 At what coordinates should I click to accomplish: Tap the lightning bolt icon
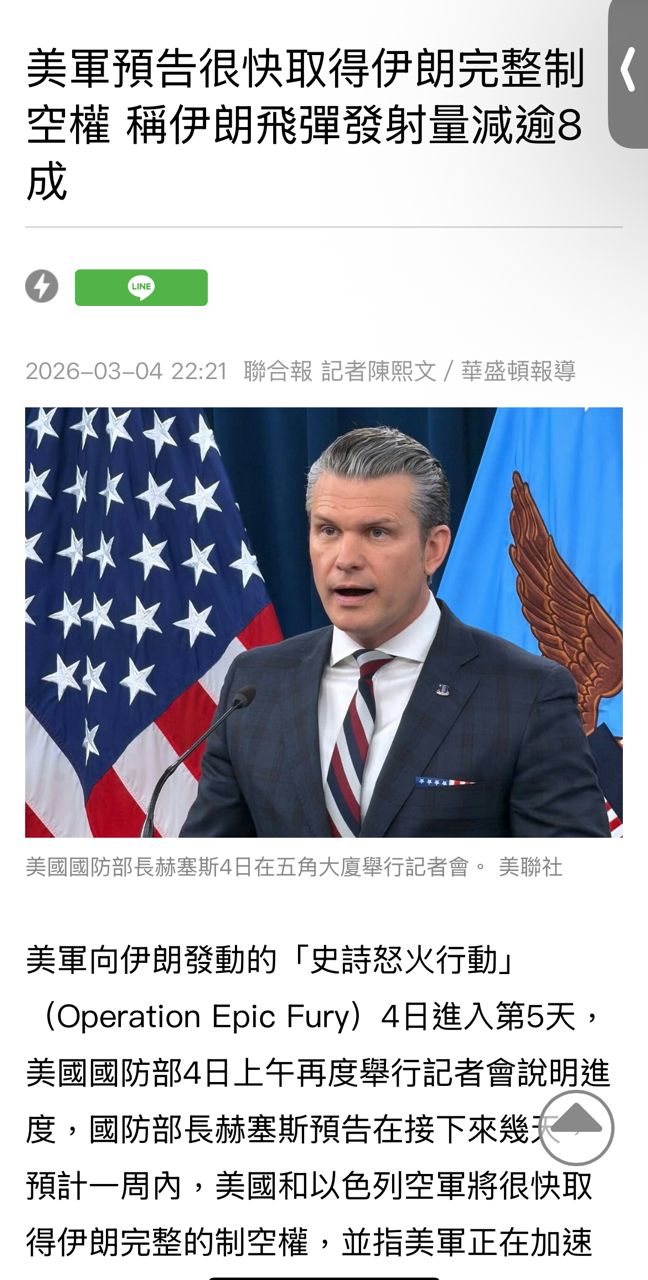click(x=42, y=287)
